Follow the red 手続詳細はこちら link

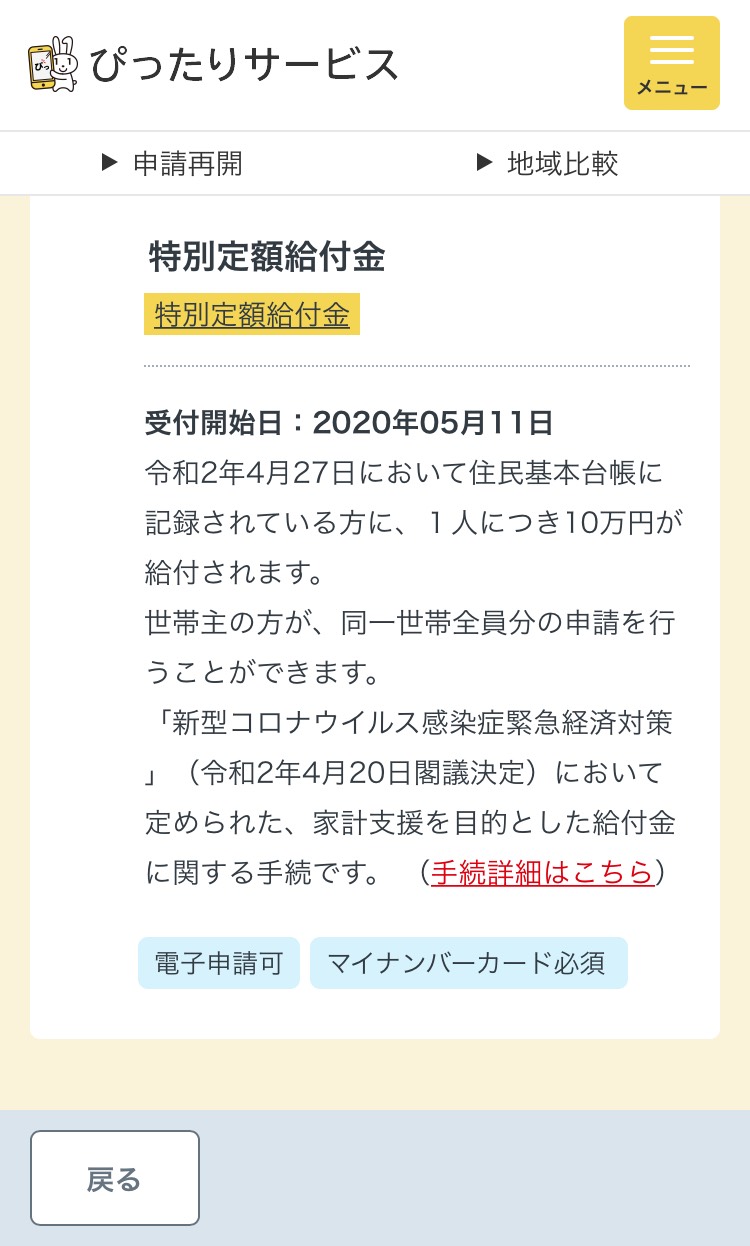pos(542,872)
